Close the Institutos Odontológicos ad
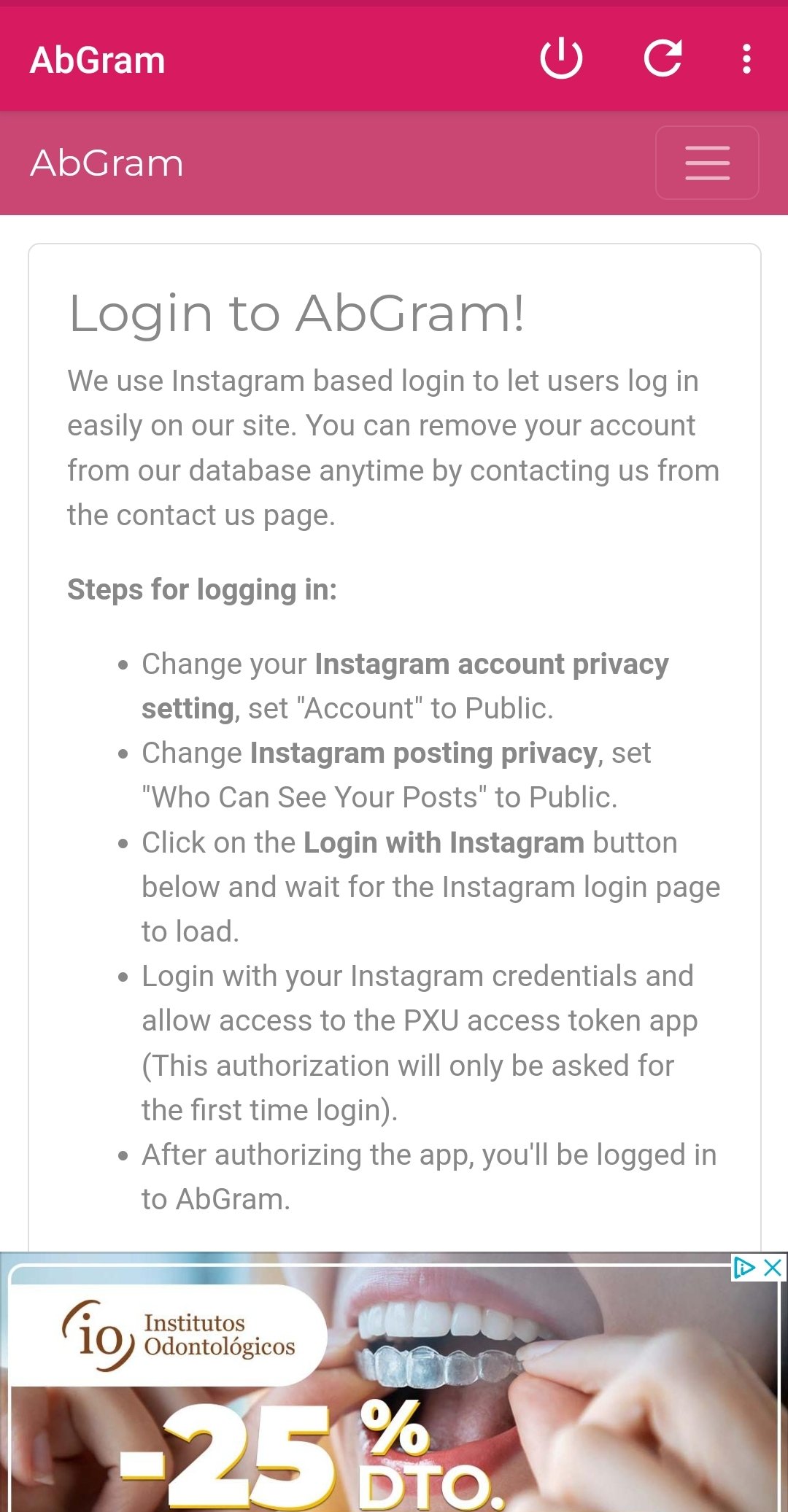The width and height of the screenshot is (788, 1512). [x=773, y=1268]
